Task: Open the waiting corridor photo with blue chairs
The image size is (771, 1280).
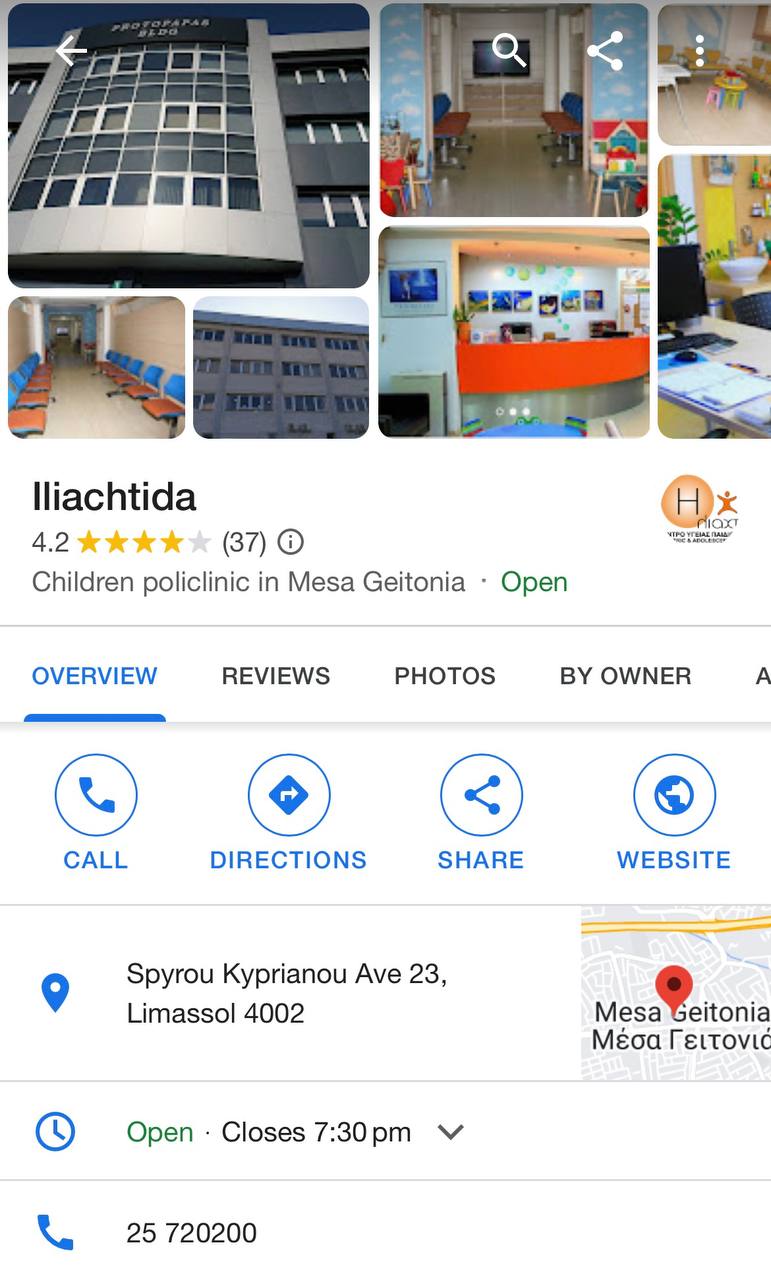Action: 97,367
